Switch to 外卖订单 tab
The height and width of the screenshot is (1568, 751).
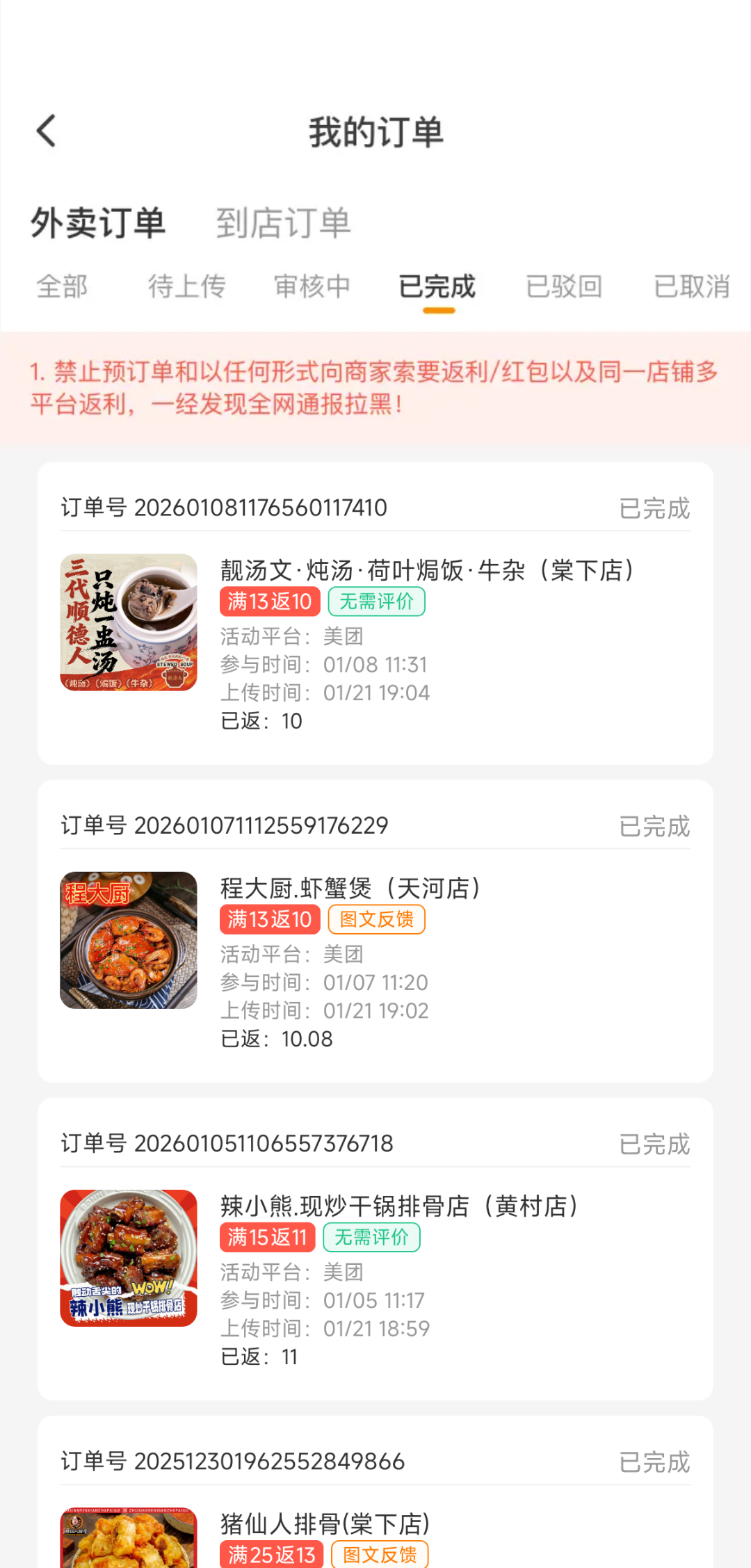(98, 223)
